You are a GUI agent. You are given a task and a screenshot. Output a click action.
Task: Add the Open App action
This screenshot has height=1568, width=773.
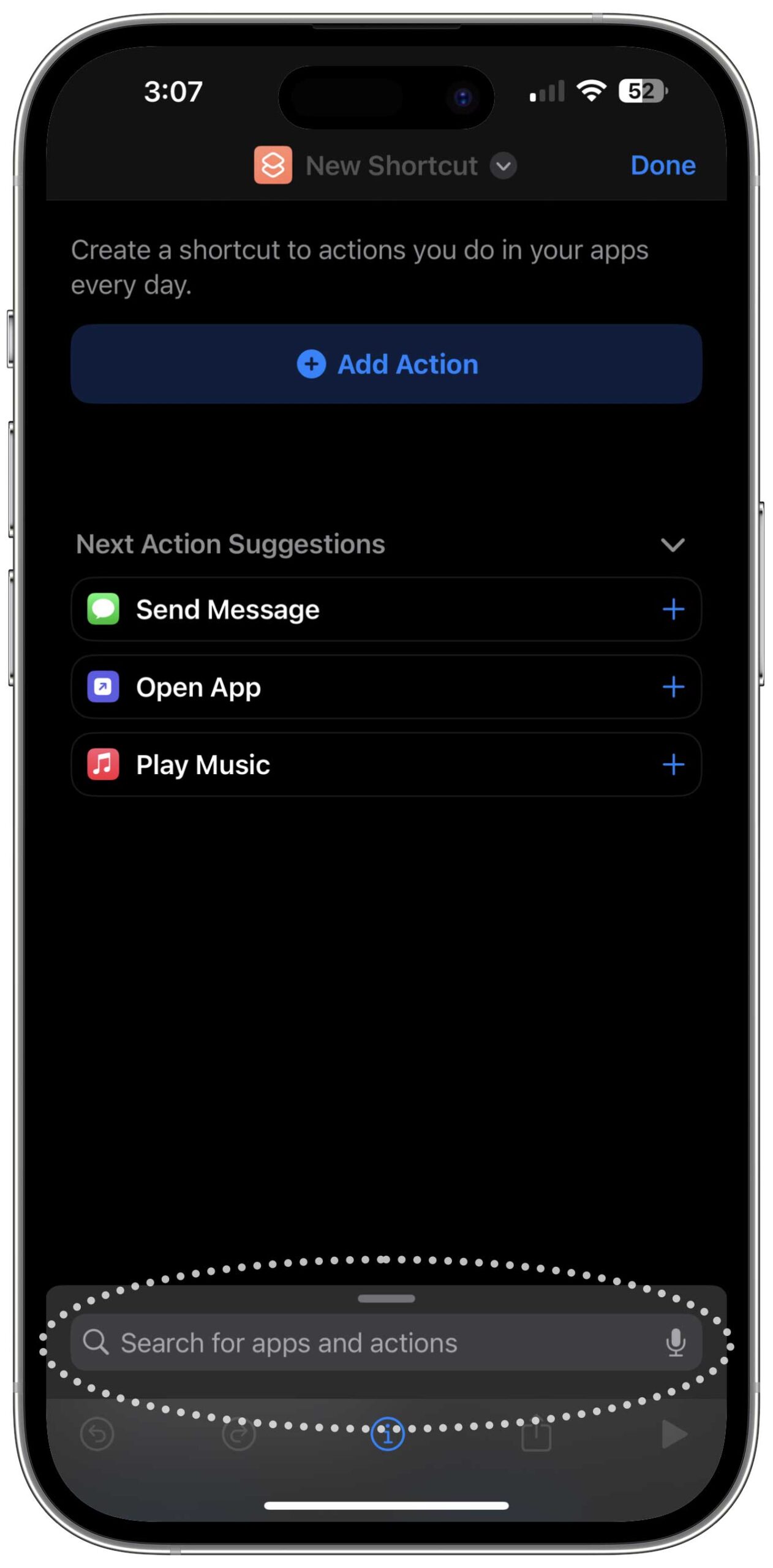pos(673,687)
